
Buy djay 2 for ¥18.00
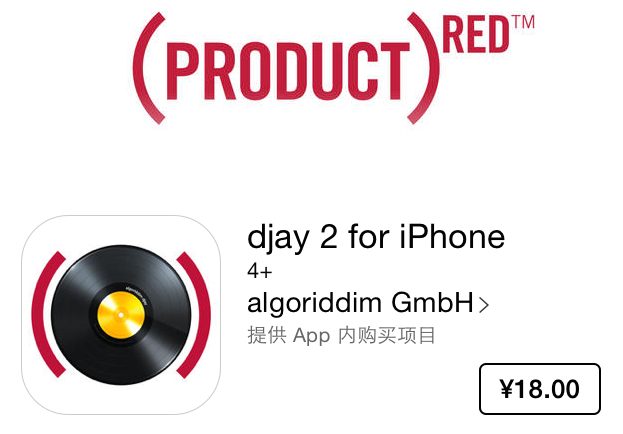pos(539,389)
